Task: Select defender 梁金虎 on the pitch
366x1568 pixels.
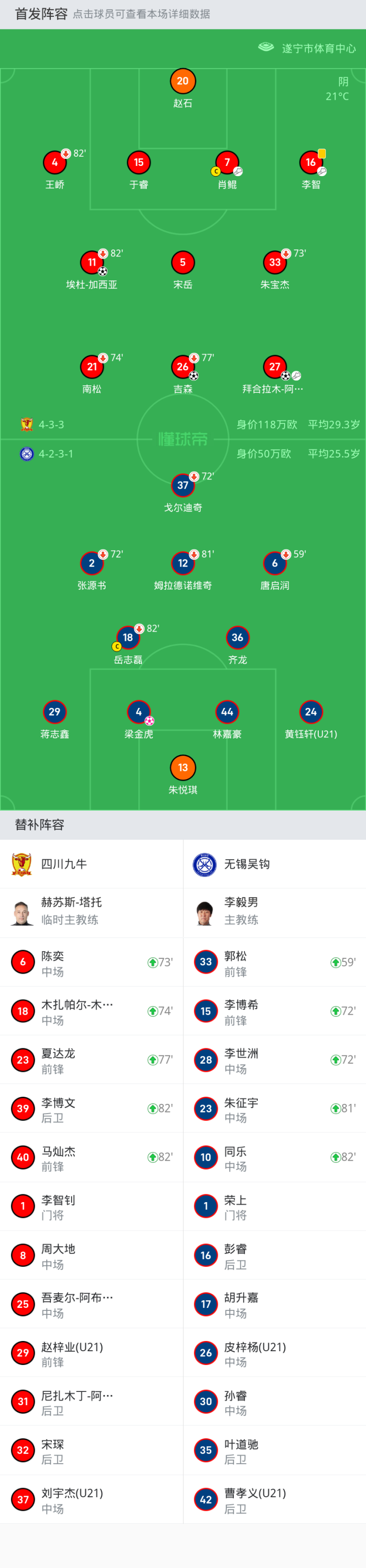Action: click(x=139, y=712)
